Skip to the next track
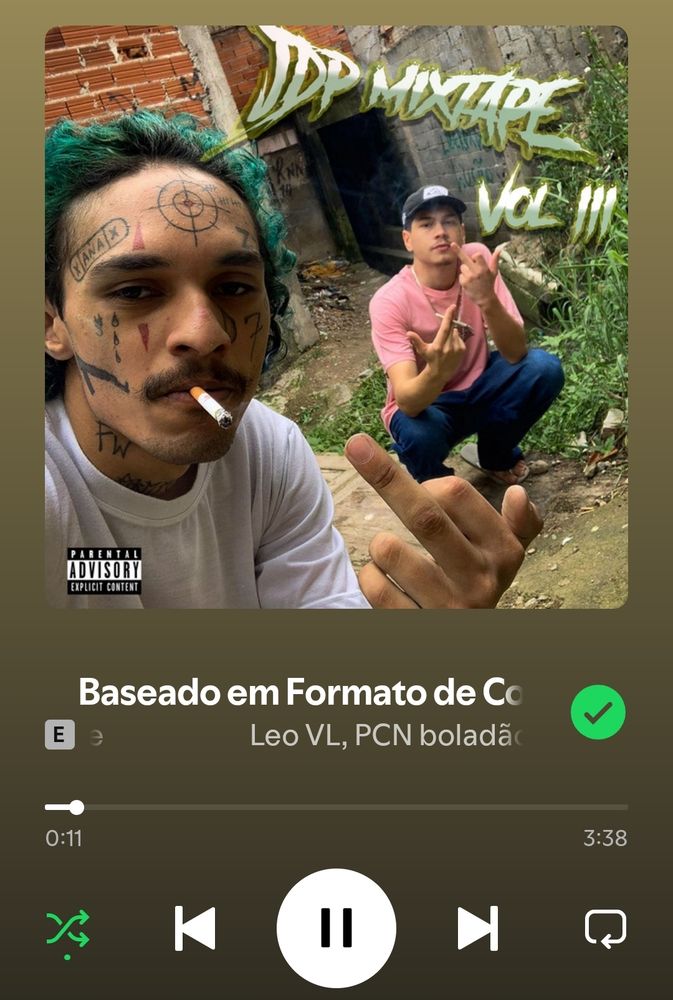The image size is (673, 1000). tap(477, 928)
